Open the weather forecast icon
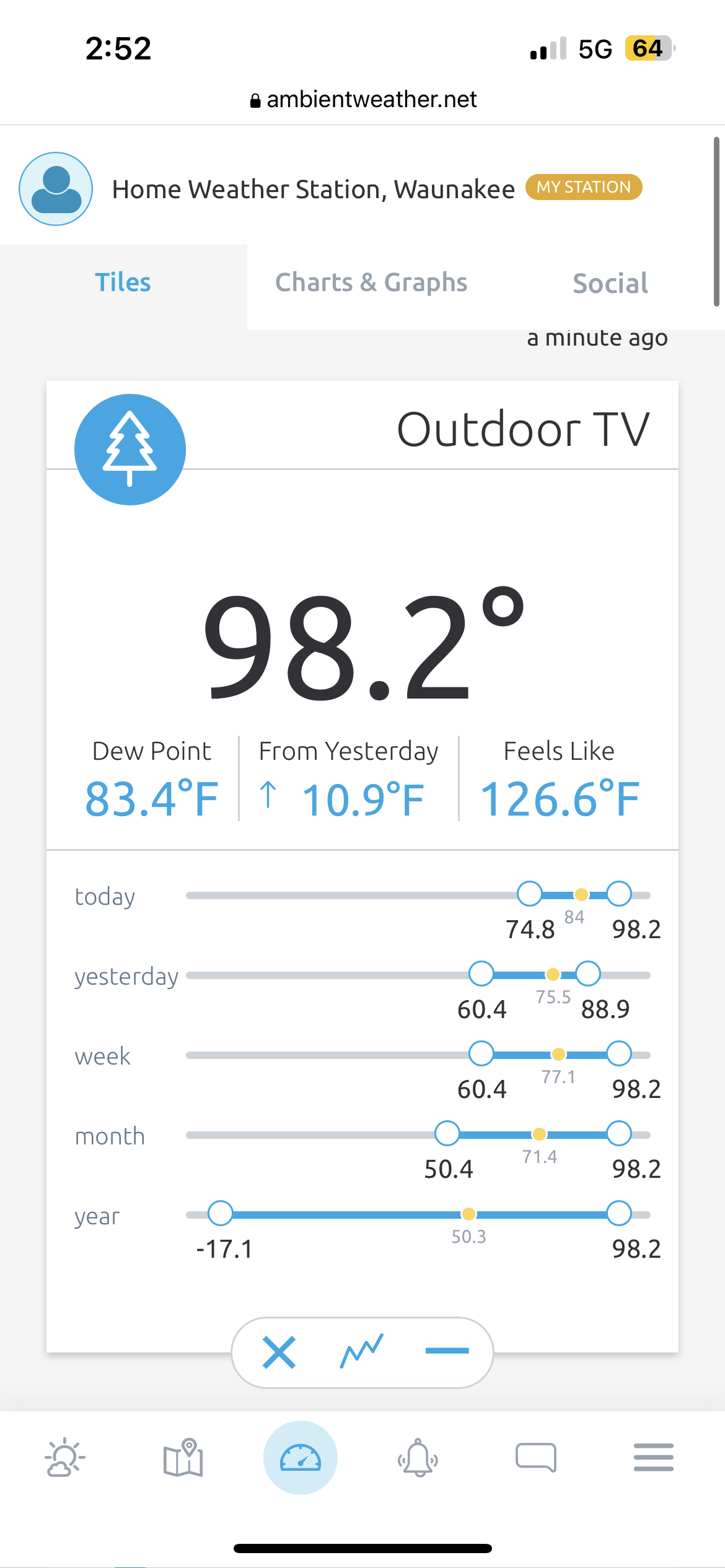 click(65, 1458)
